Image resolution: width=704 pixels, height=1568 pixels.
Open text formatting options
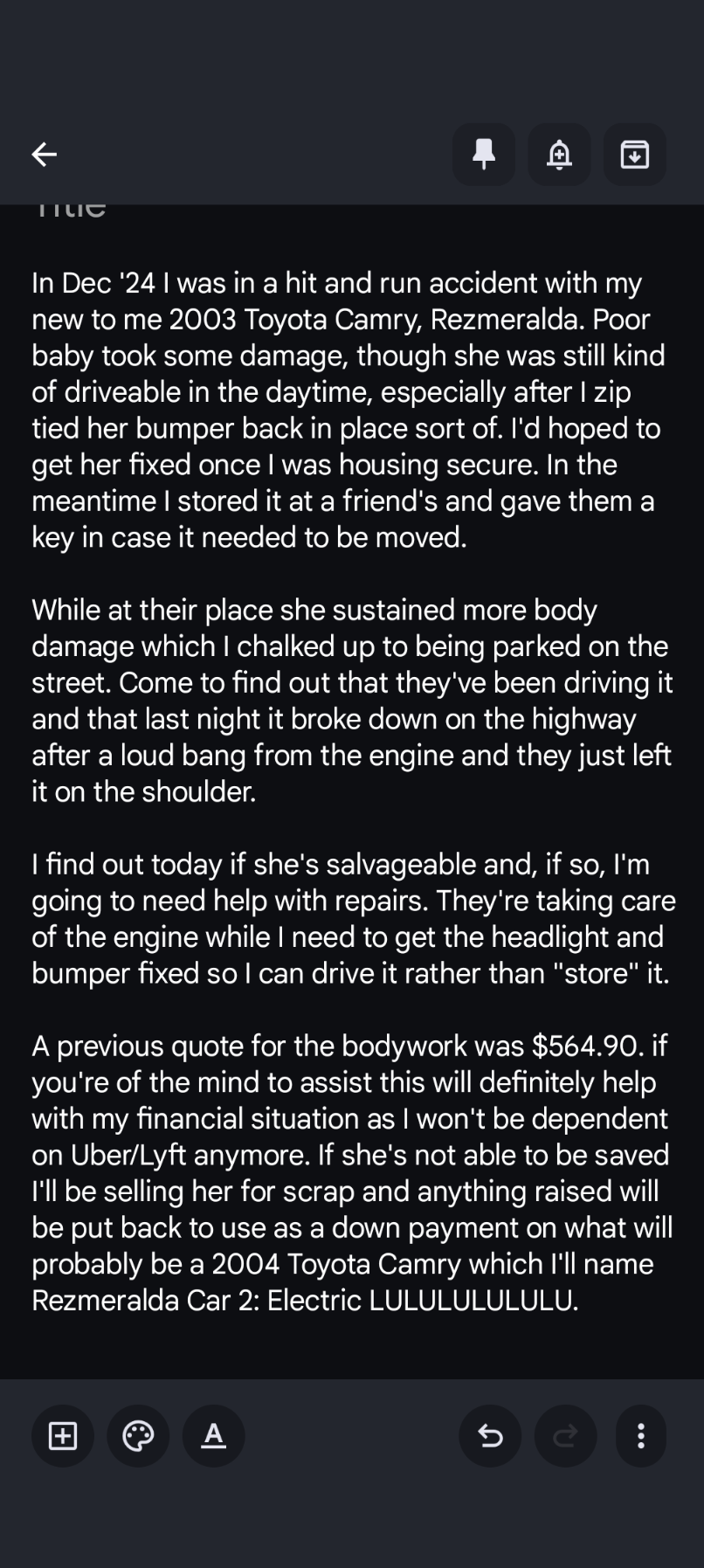pos(214,1435)
